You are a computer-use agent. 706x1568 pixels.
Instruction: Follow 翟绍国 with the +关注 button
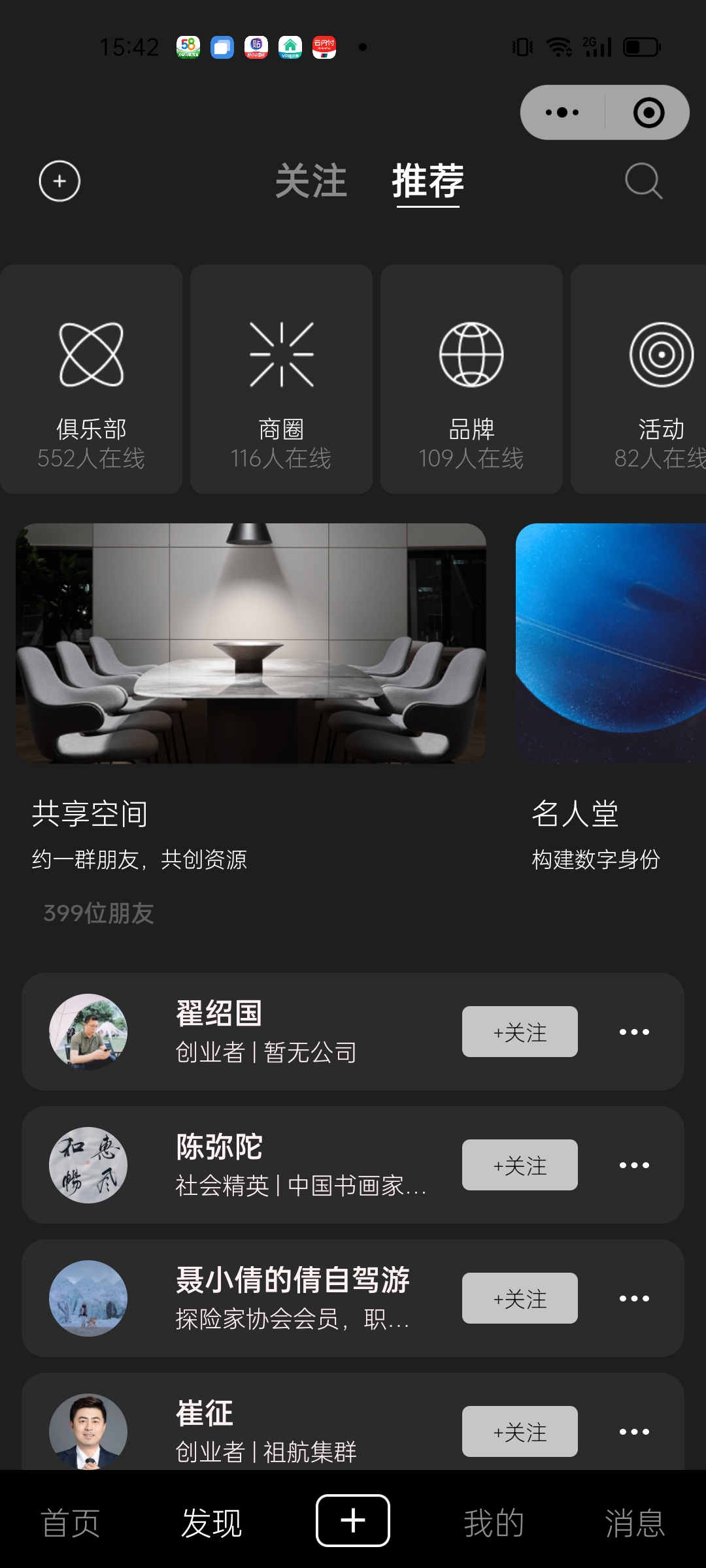[x=520, y=1032]
